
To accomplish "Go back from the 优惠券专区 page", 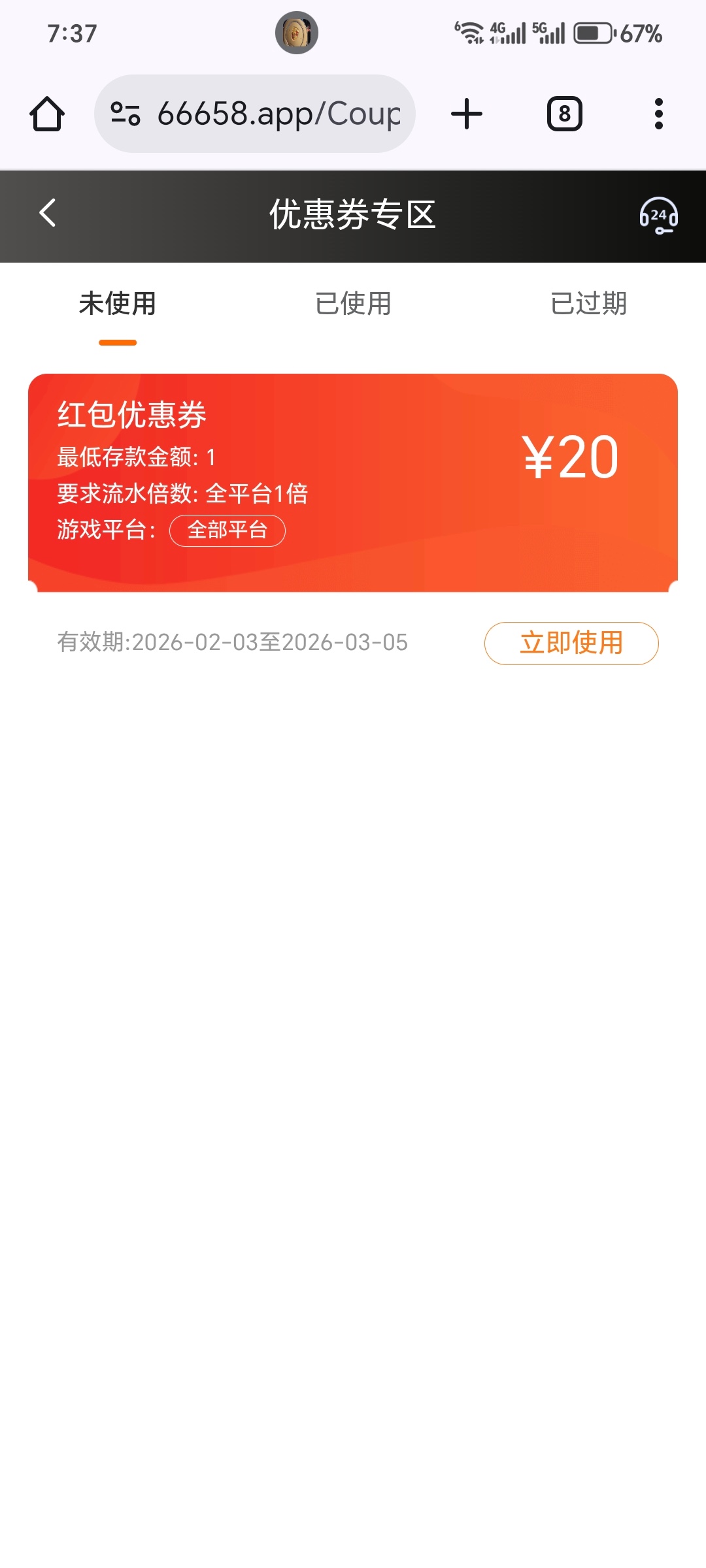I will pyautogui.click(x=48, y=214).
